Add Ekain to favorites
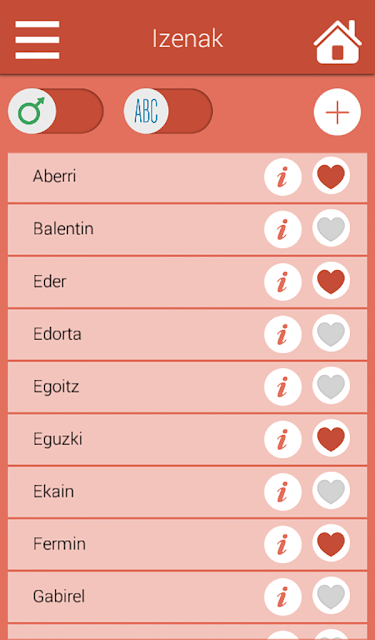This screenshot has width=375, height=640. [331, 491]
